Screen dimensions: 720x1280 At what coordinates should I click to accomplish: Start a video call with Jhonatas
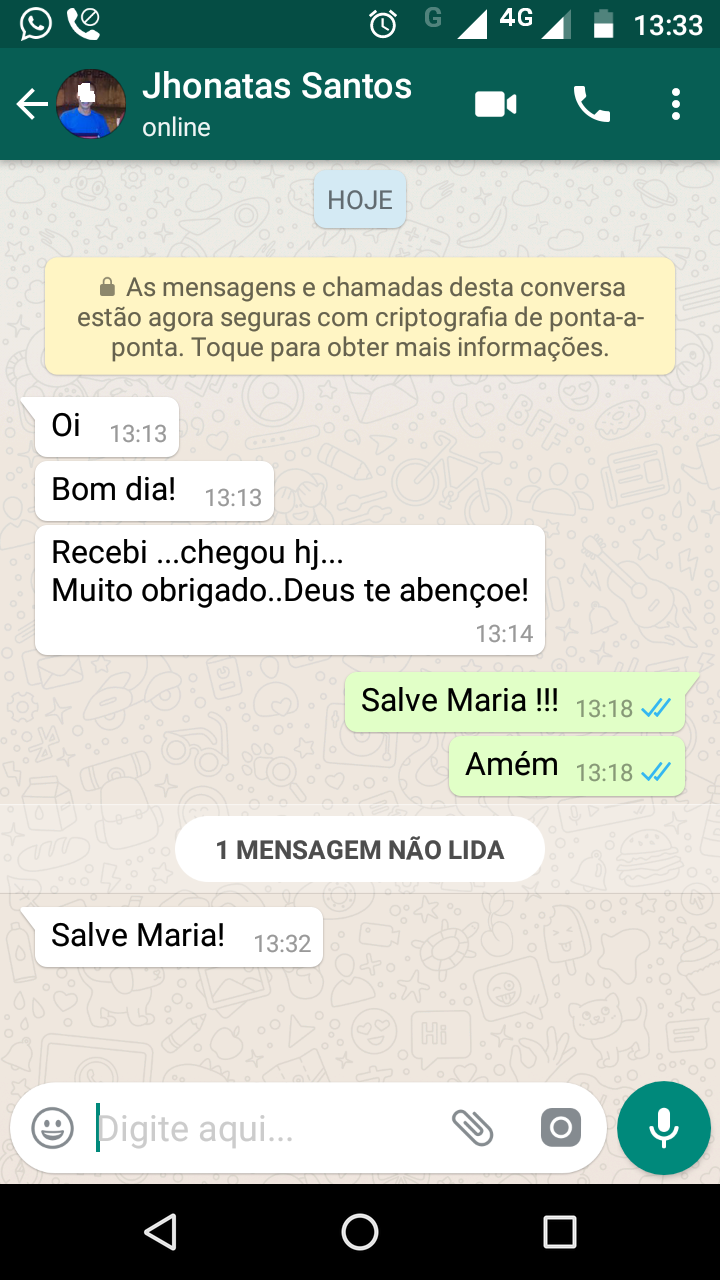click(495, 104)
